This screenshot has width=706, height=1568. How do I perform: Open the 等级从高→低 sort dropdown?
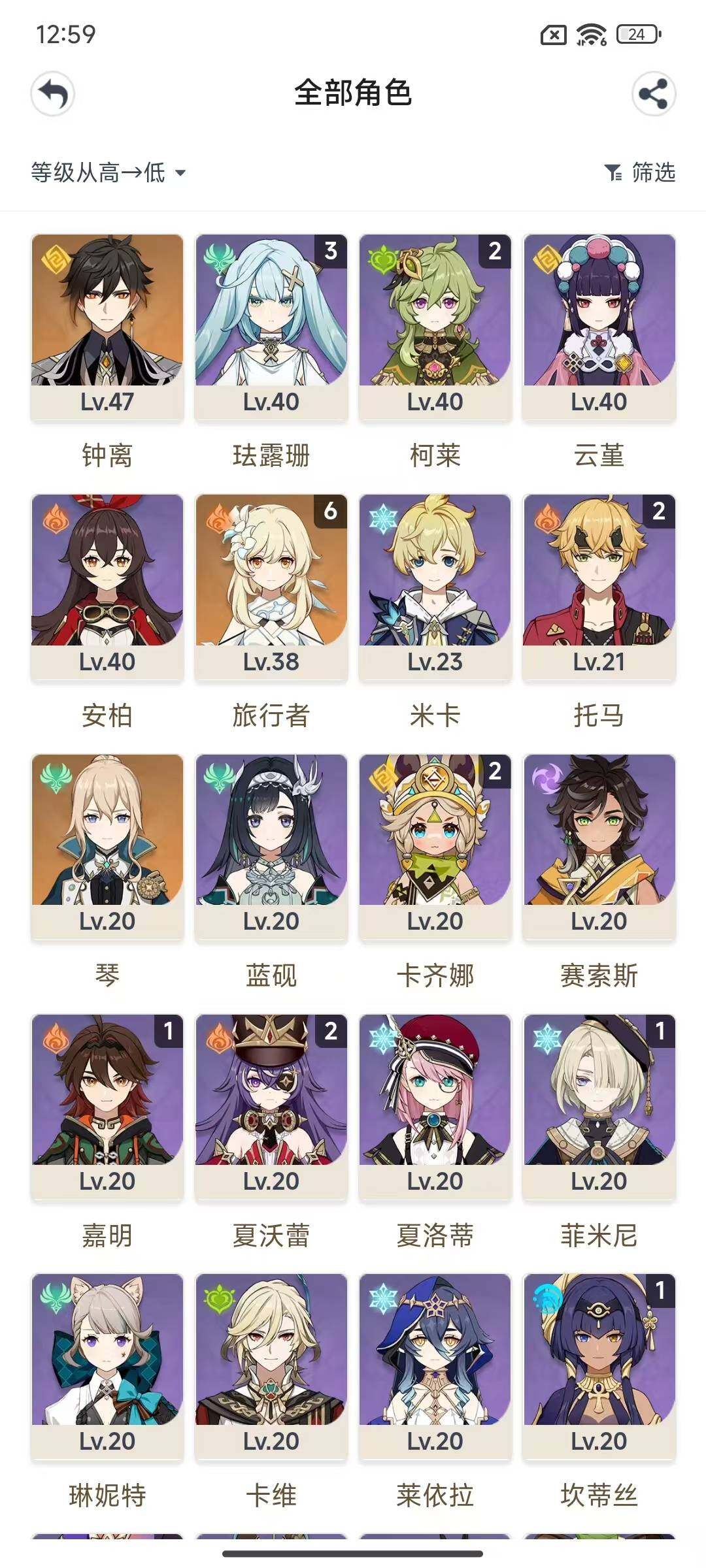pos(109,172)
